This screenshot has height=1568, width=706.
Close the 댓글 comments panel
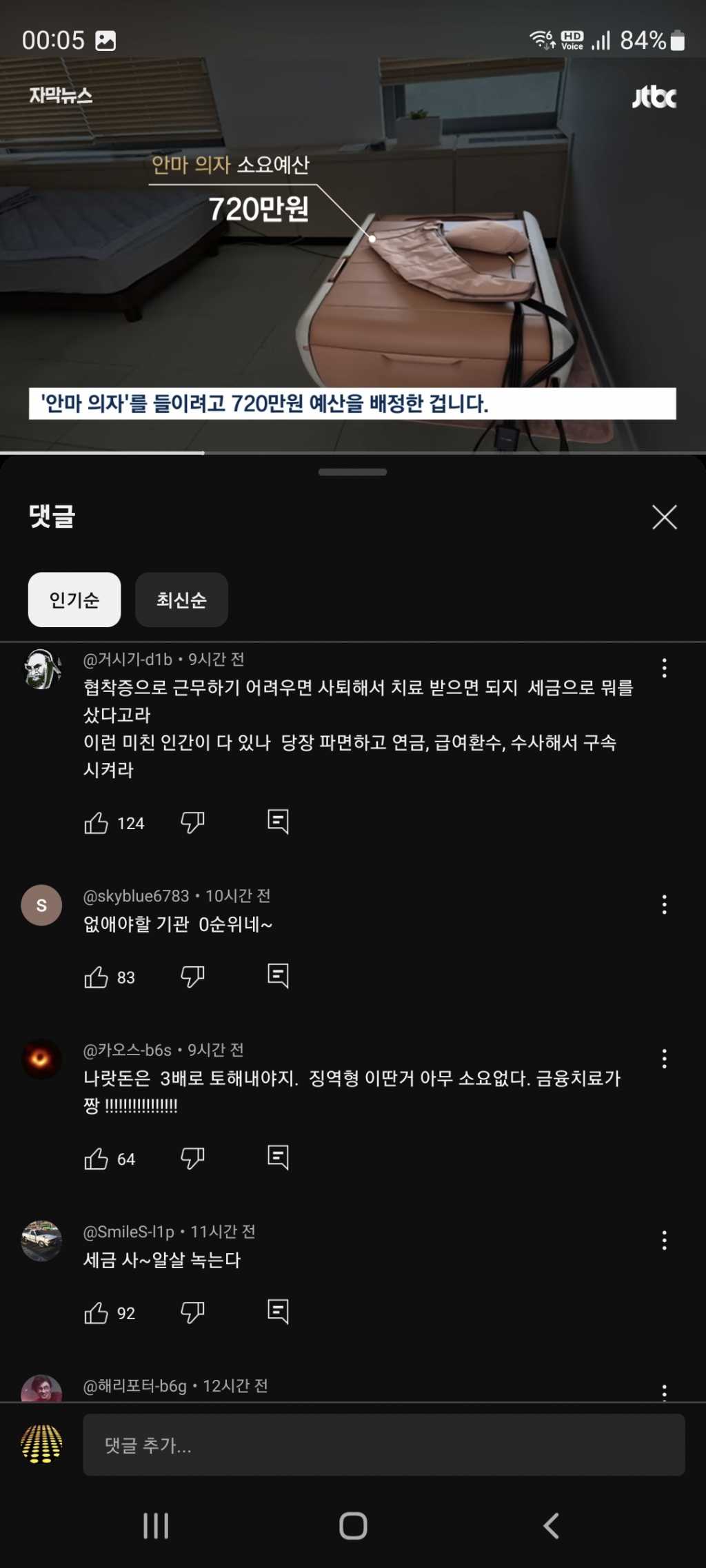[664, 517]
